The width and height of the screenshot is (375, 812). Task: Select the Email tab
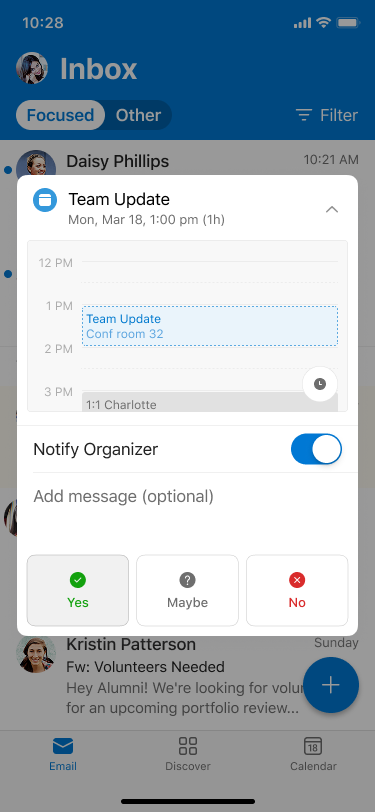click(63, 754)
